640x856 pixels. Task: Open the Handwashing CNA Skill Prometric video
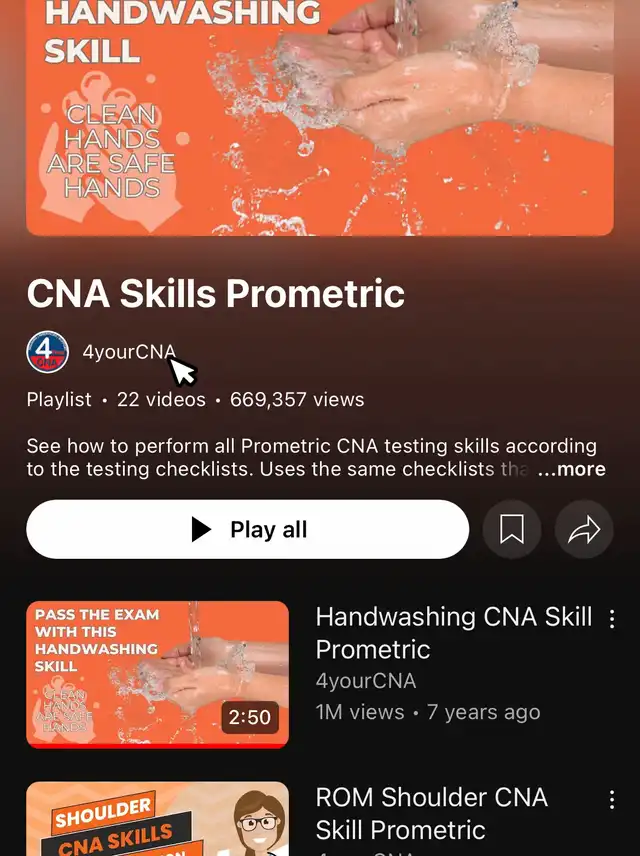click(157, 674)
